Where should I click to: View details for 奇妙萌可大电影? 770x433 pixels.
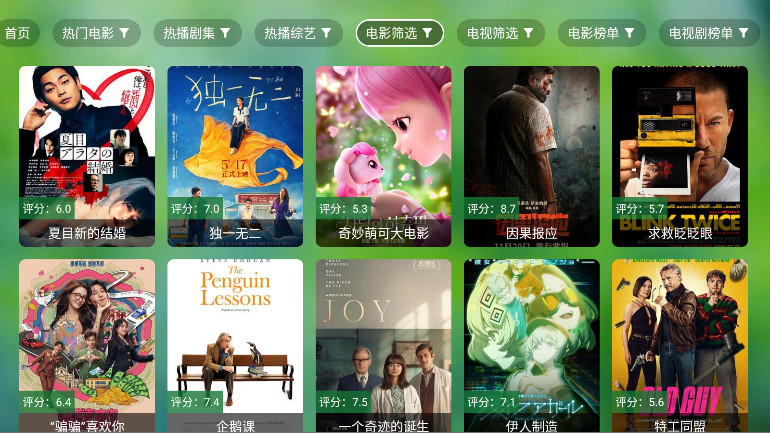pyautogui.click(x=383, y=155)
